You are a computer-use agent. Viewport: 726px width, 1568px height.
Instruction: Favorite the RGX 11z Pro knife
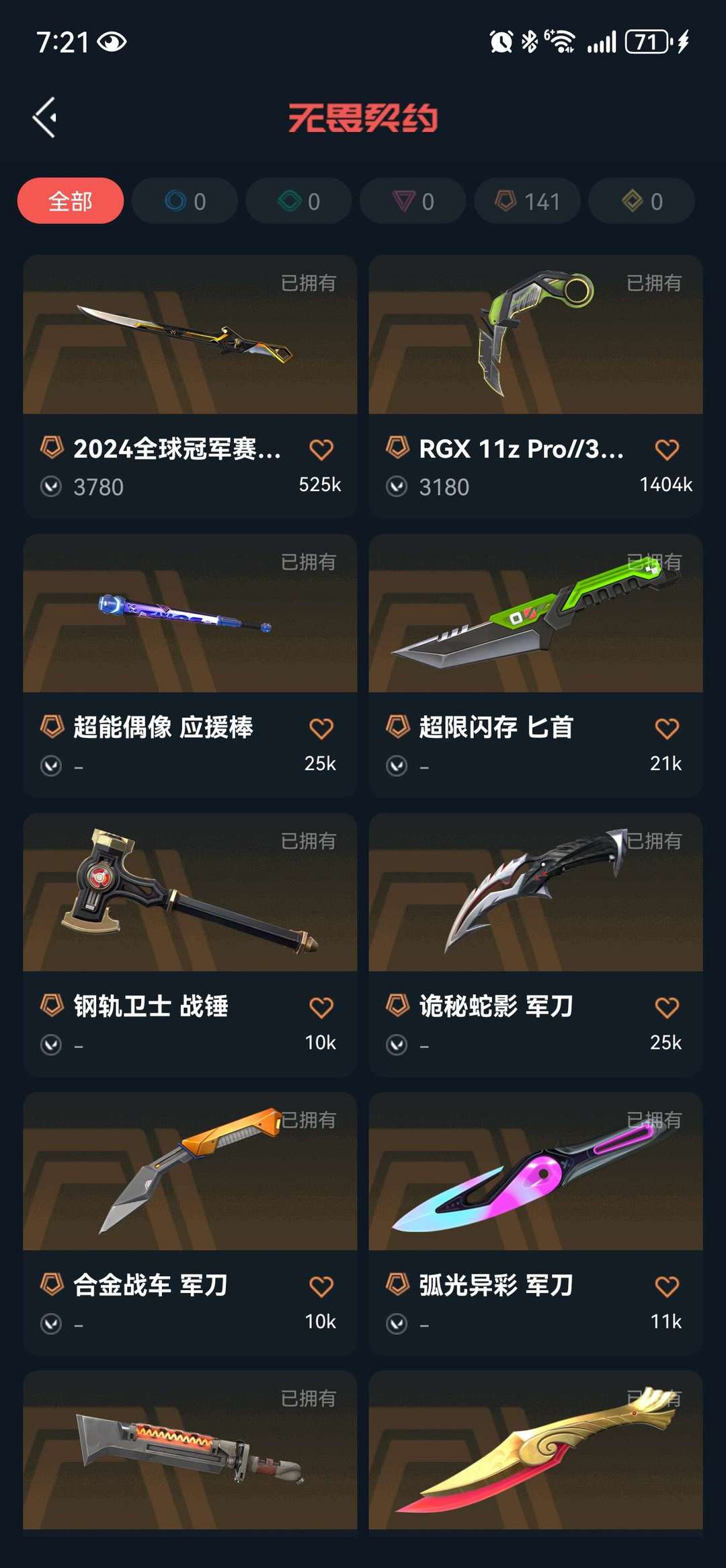point(667,449)
